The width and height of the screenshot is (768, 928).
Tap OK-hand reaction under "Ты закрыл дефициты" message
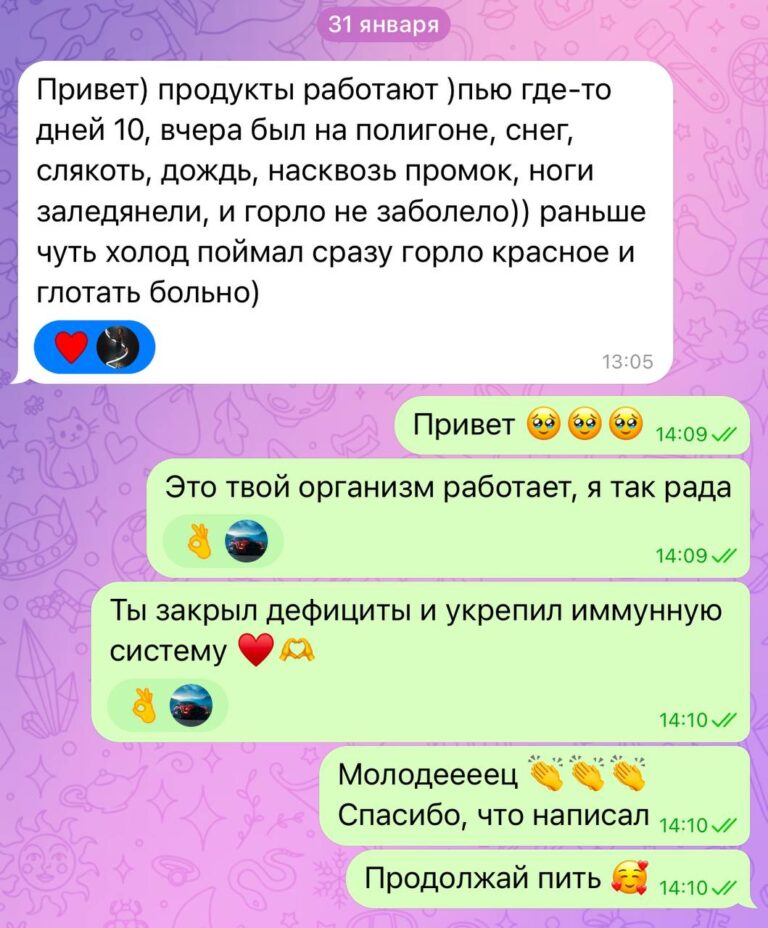point(146,706)
